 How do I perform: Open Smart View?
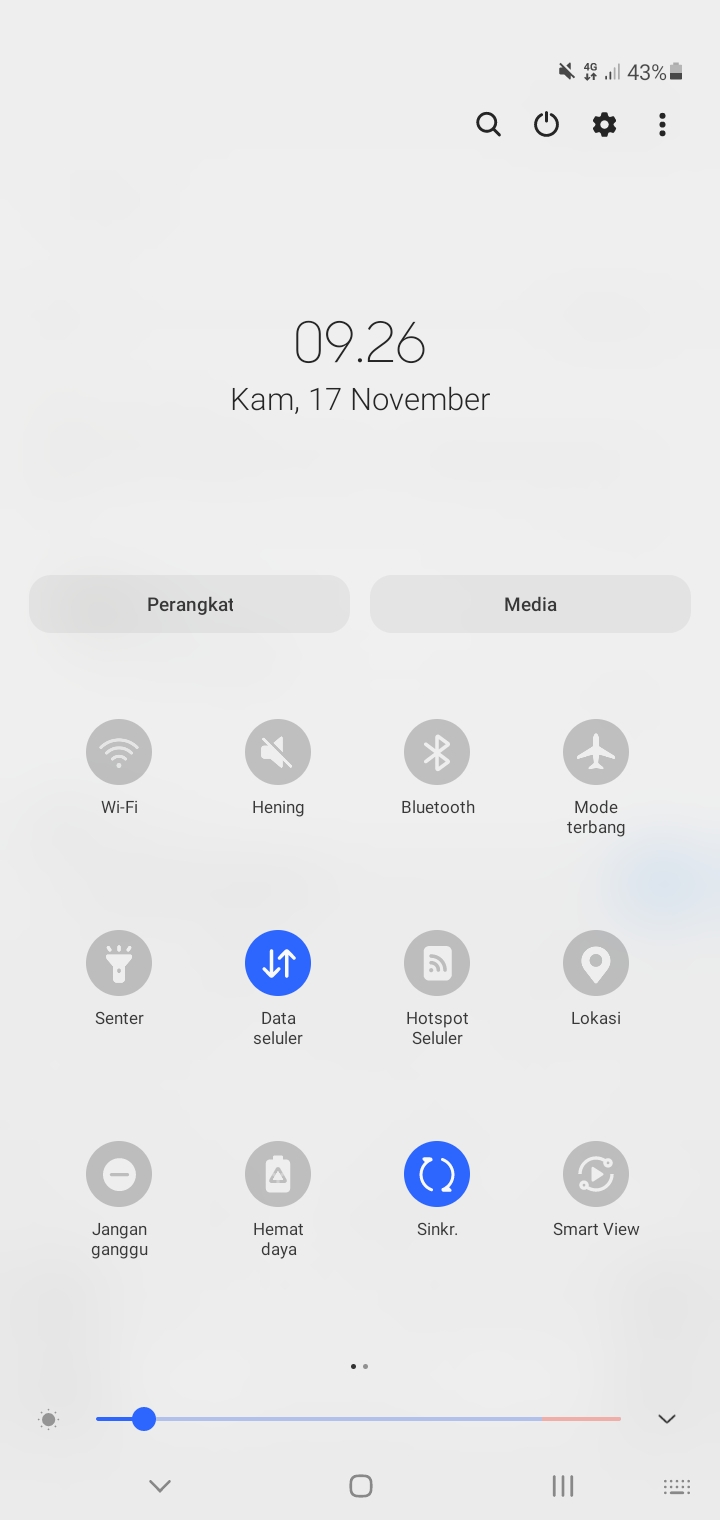pyautogui.click(x=595, y=1173)
